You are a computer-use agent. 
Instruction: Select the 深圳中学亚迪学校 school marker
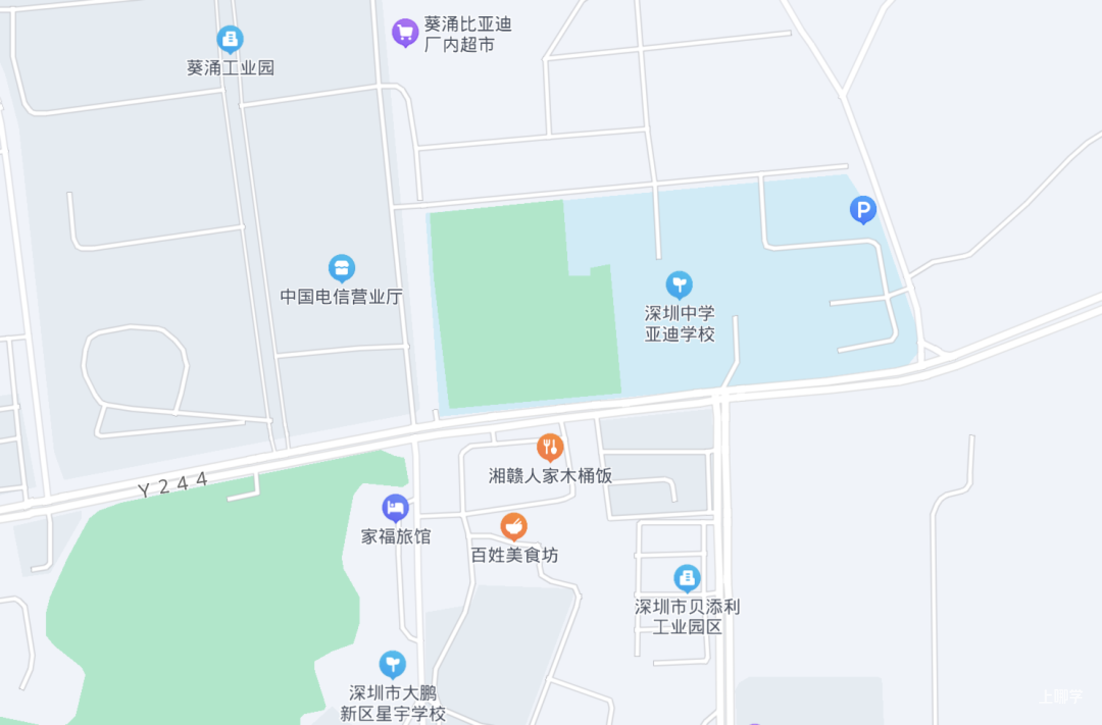point(679,285)
